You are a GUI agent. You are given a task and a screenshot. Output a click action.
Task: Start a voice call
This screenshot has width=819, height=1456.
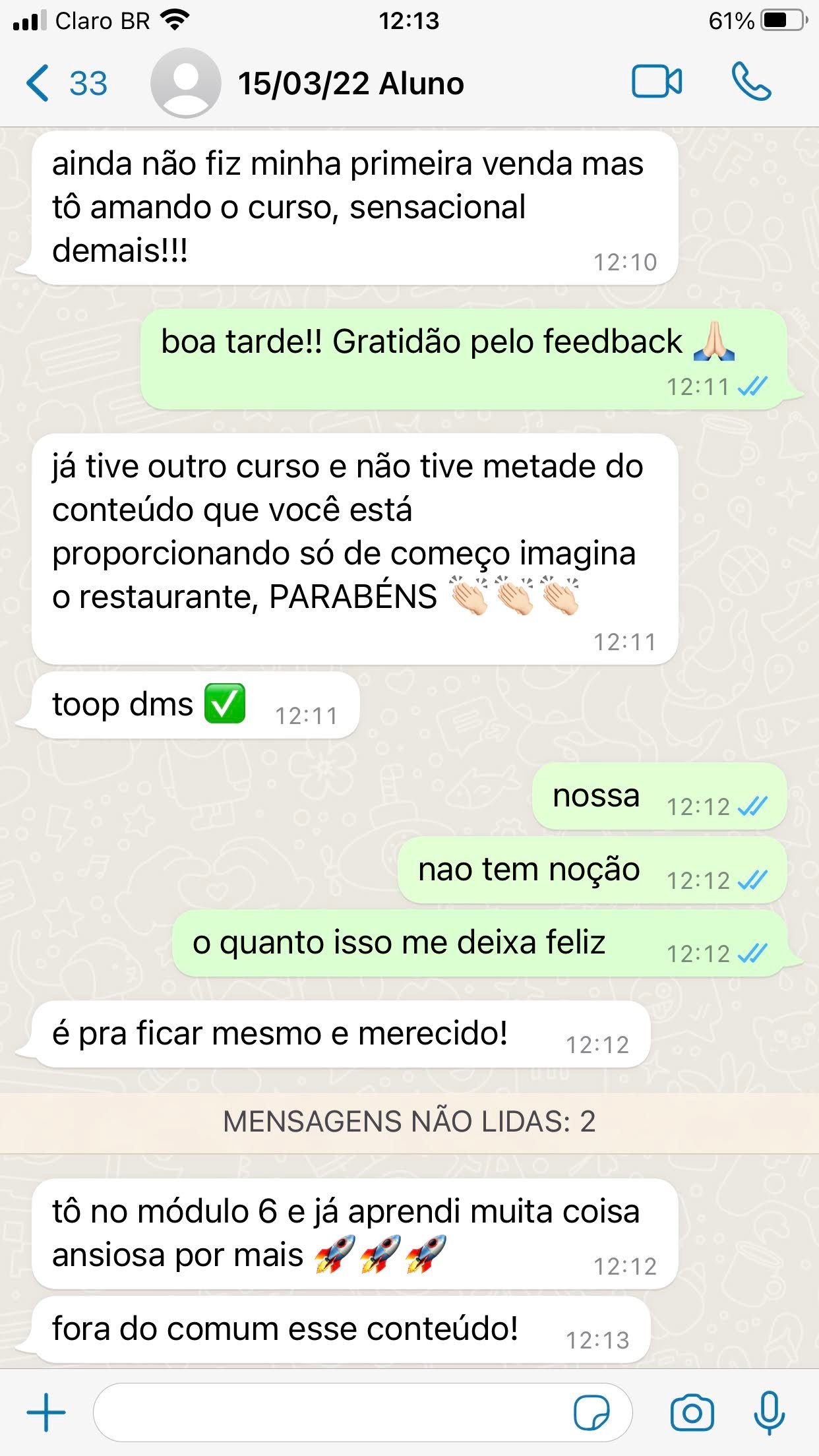[x=751, y=82]
